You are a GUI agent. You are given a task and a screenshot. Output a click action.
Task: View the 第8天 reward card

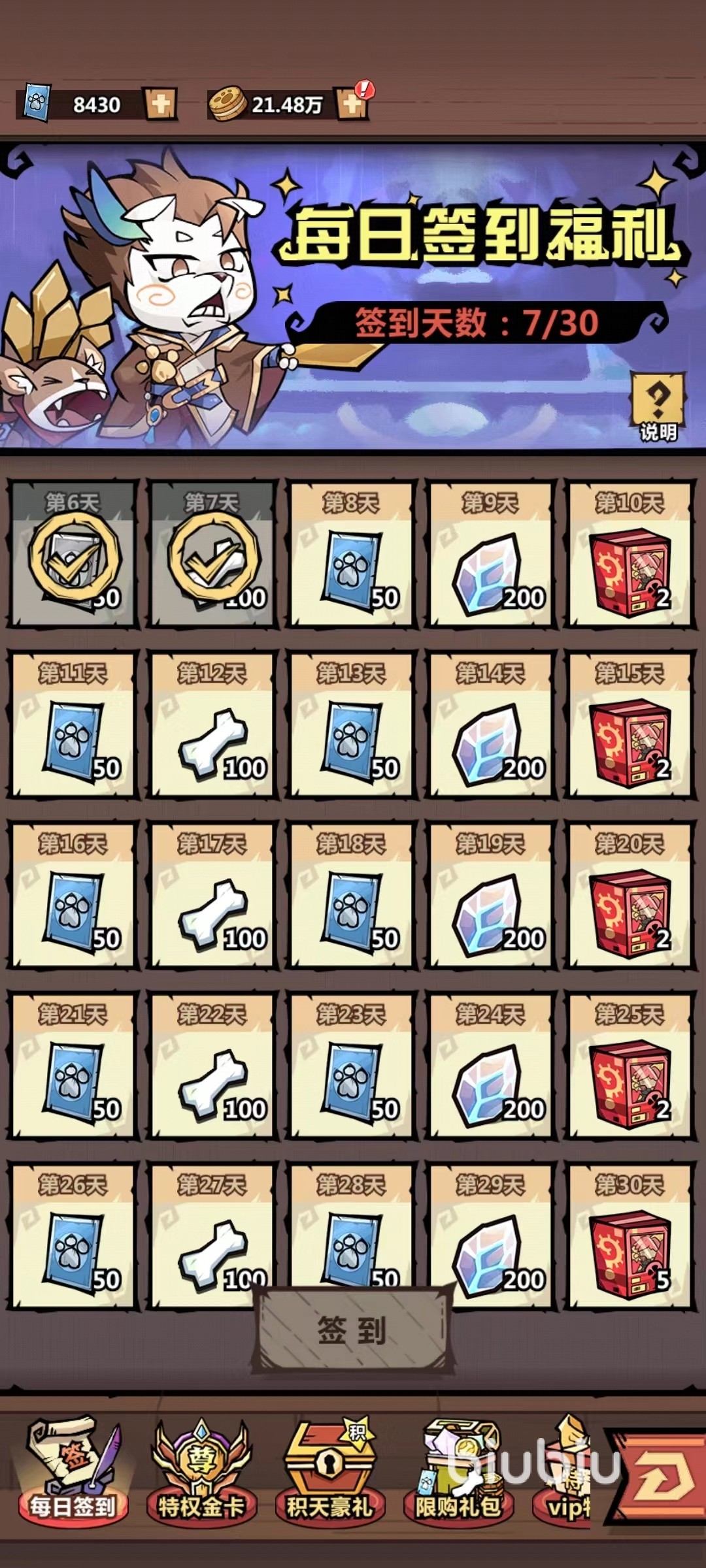pos(351,555)
